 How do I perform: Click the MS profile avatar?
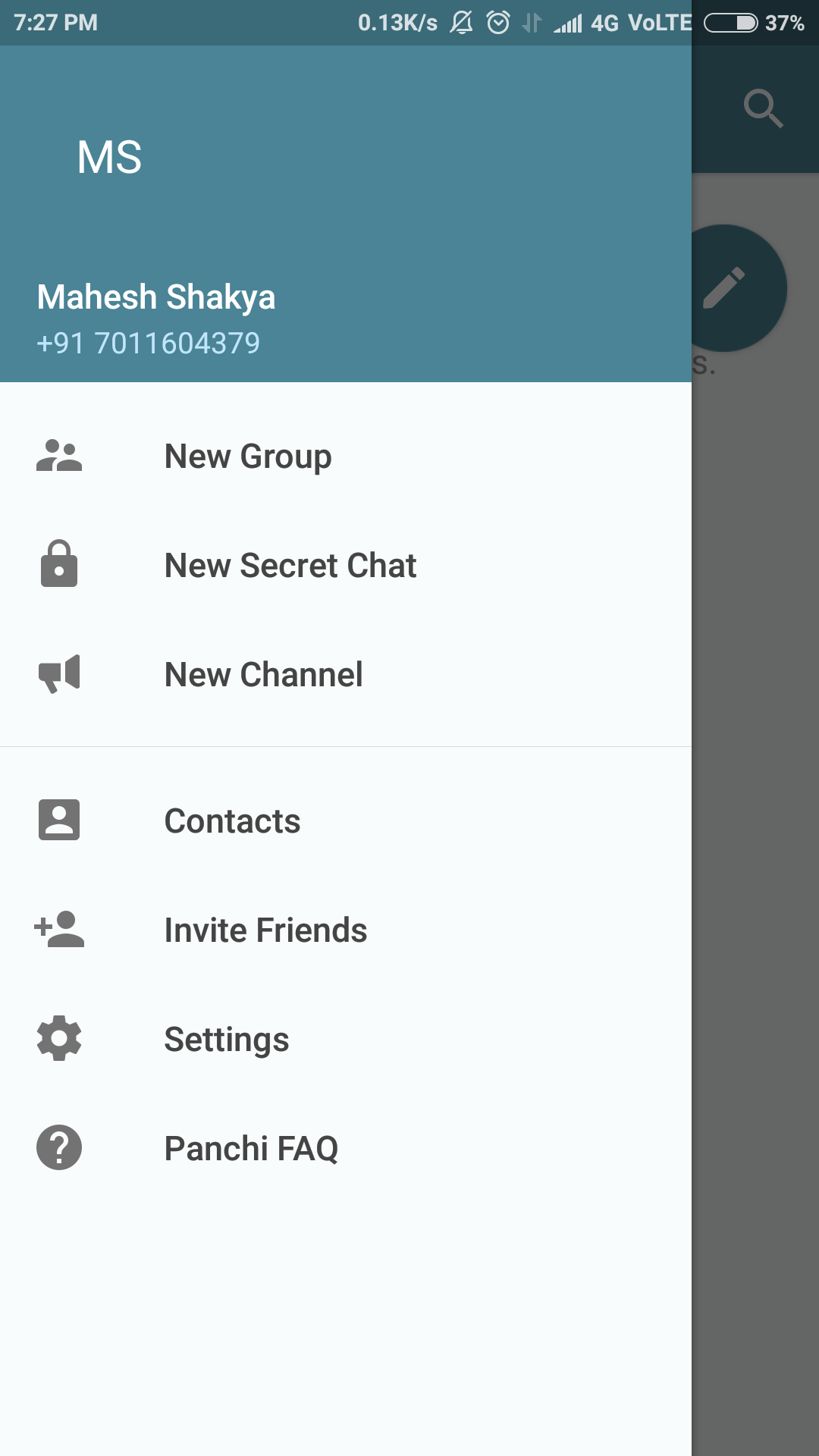click(x=111, y=158)
